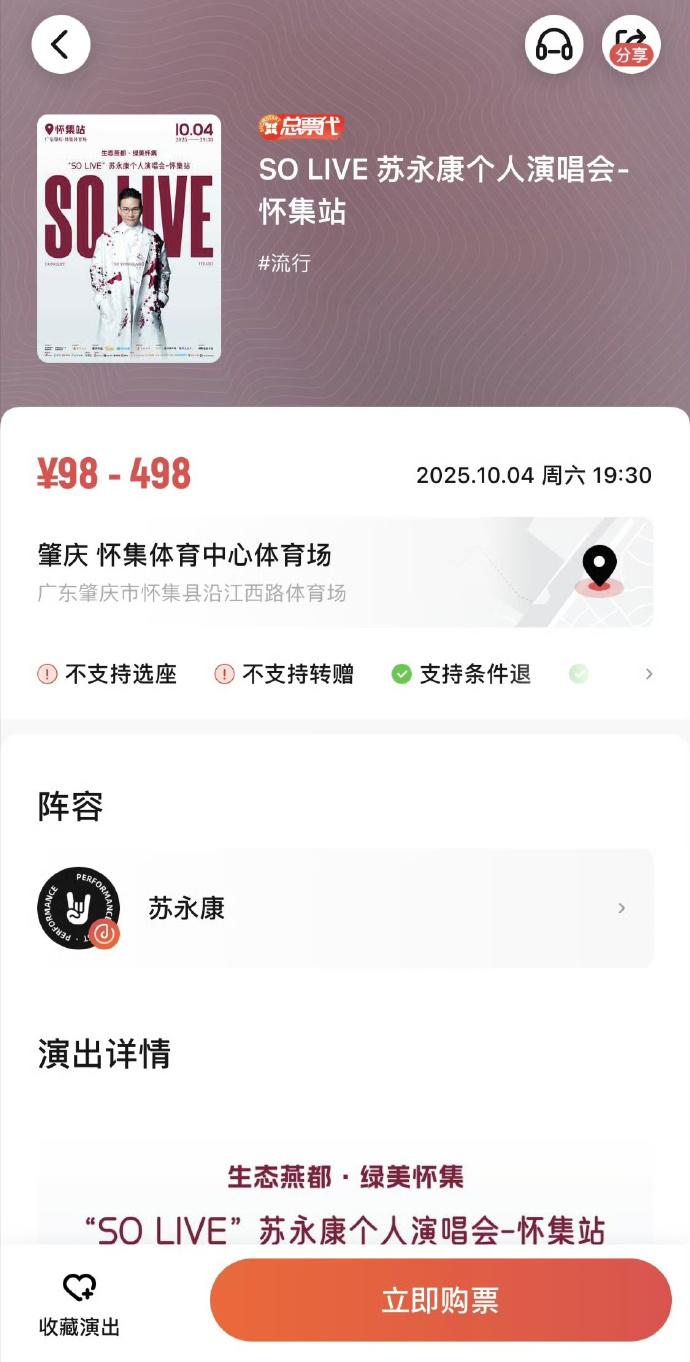690x1362 pixels.
Task: Open artist page for 苏永康
Action: point(345,908)
